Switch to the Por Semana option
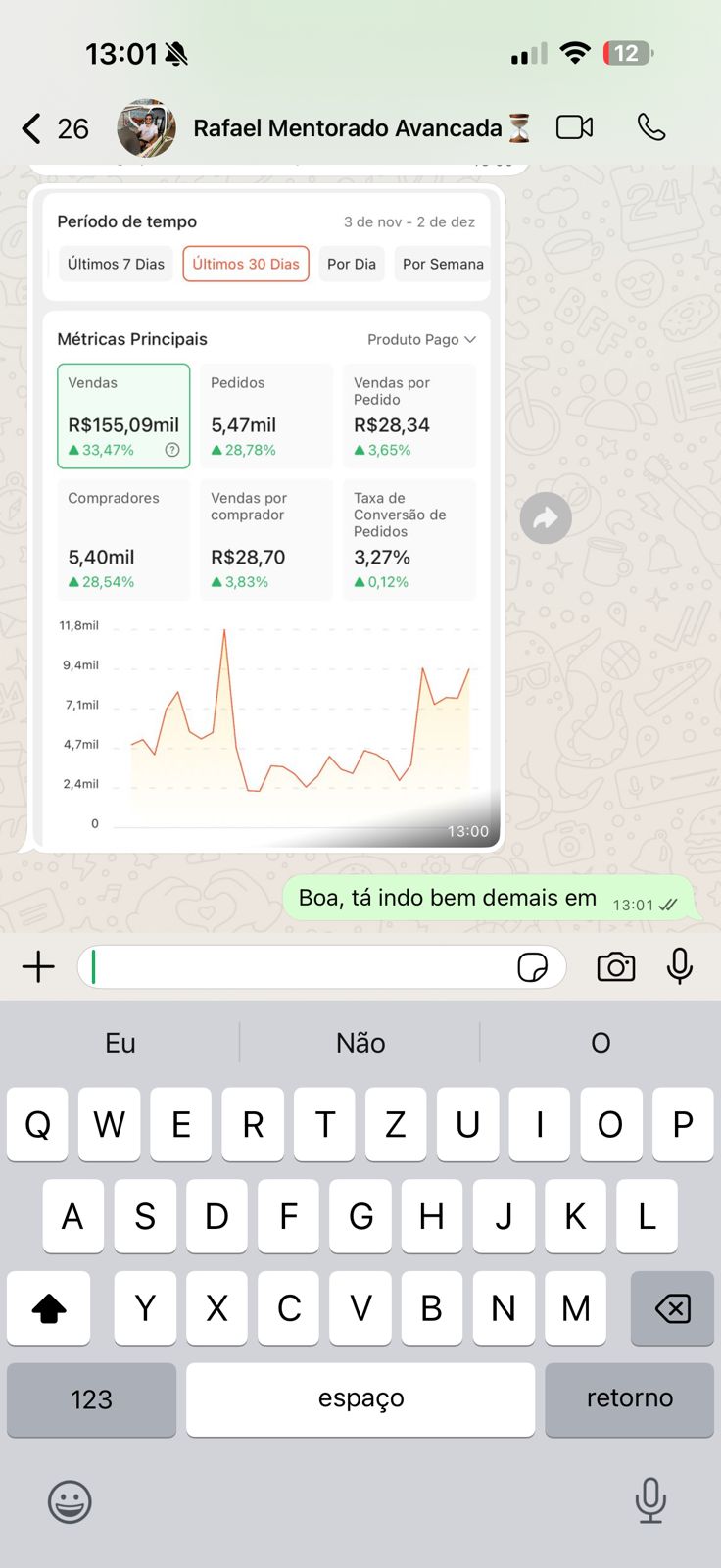Image resolution: width=721 pixels, height=1568 pixels. pos(442,263)
